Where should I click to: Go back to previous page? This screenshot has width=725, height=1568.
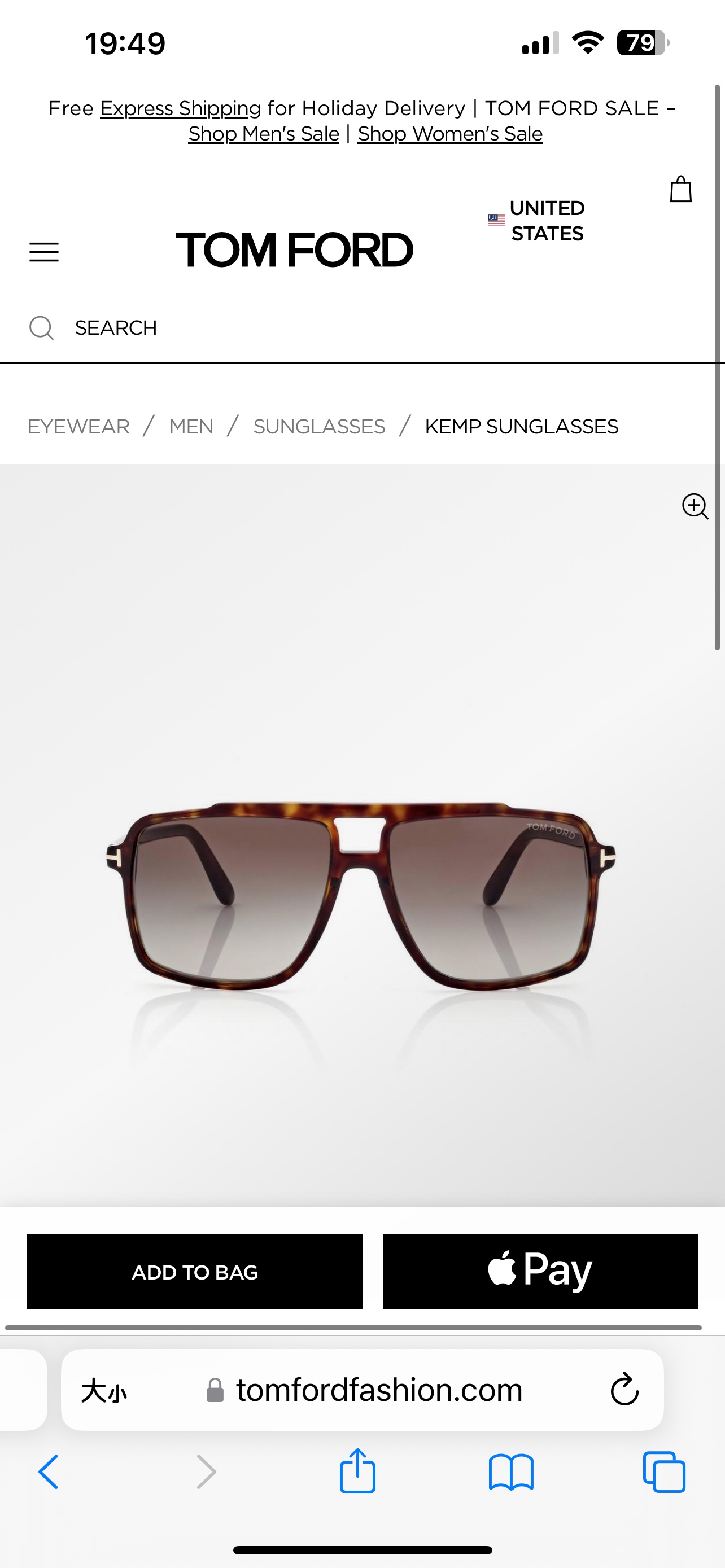coord(49,1472)
